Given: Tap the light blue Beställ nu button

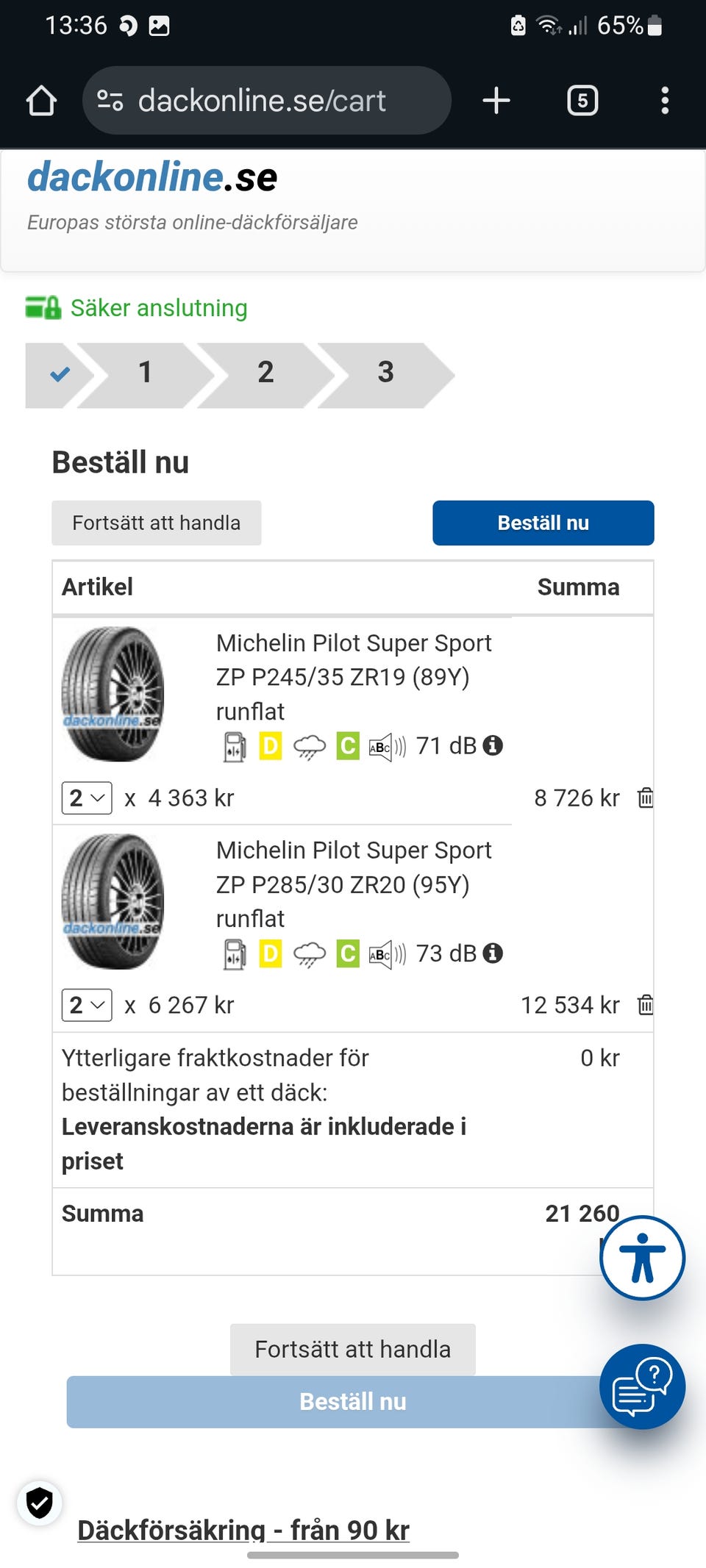Looking at the screenshot, I should [x=352, y=1402].
